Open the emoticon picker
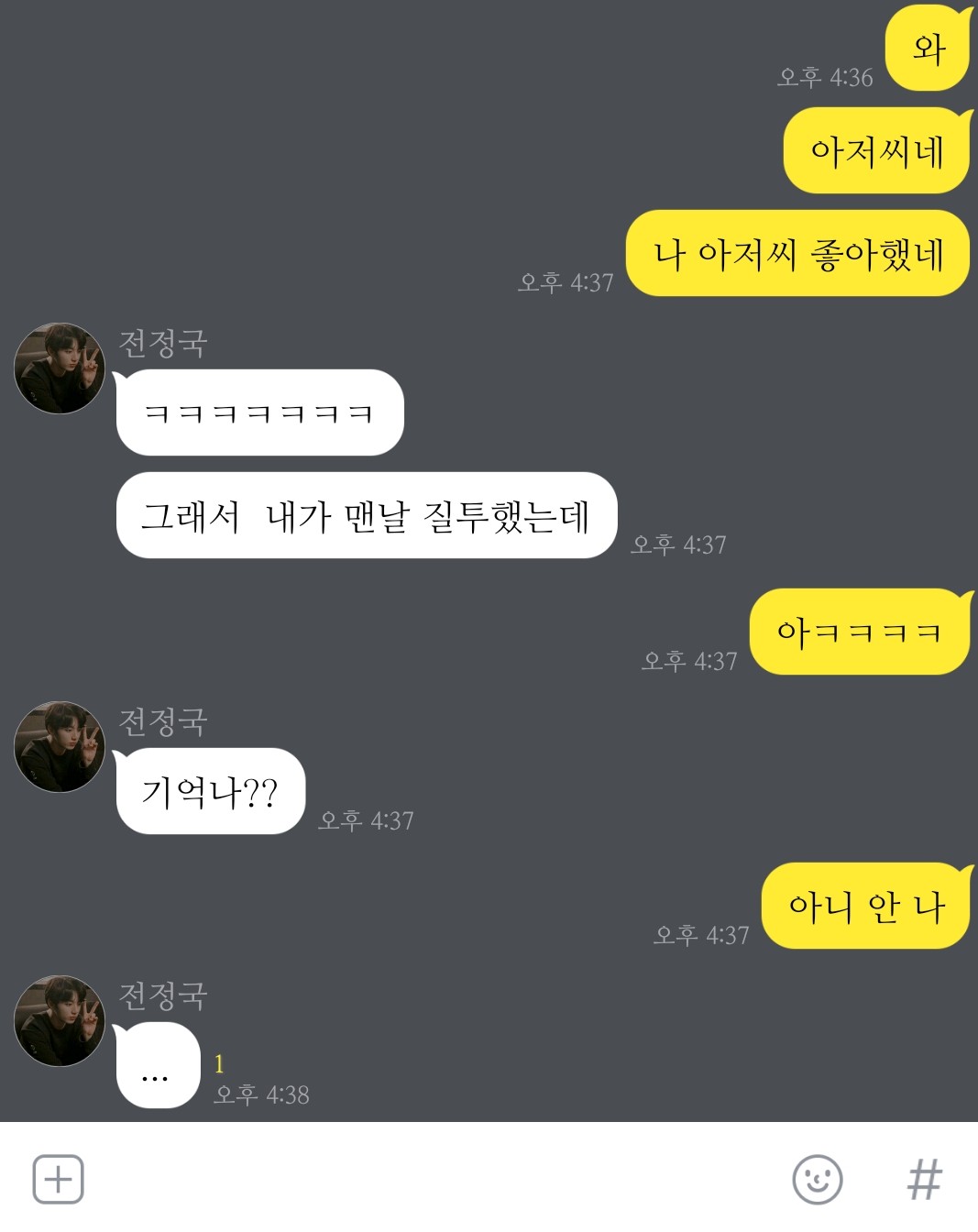This screenshot has height=1232, width=978. tap(817, 1179)
